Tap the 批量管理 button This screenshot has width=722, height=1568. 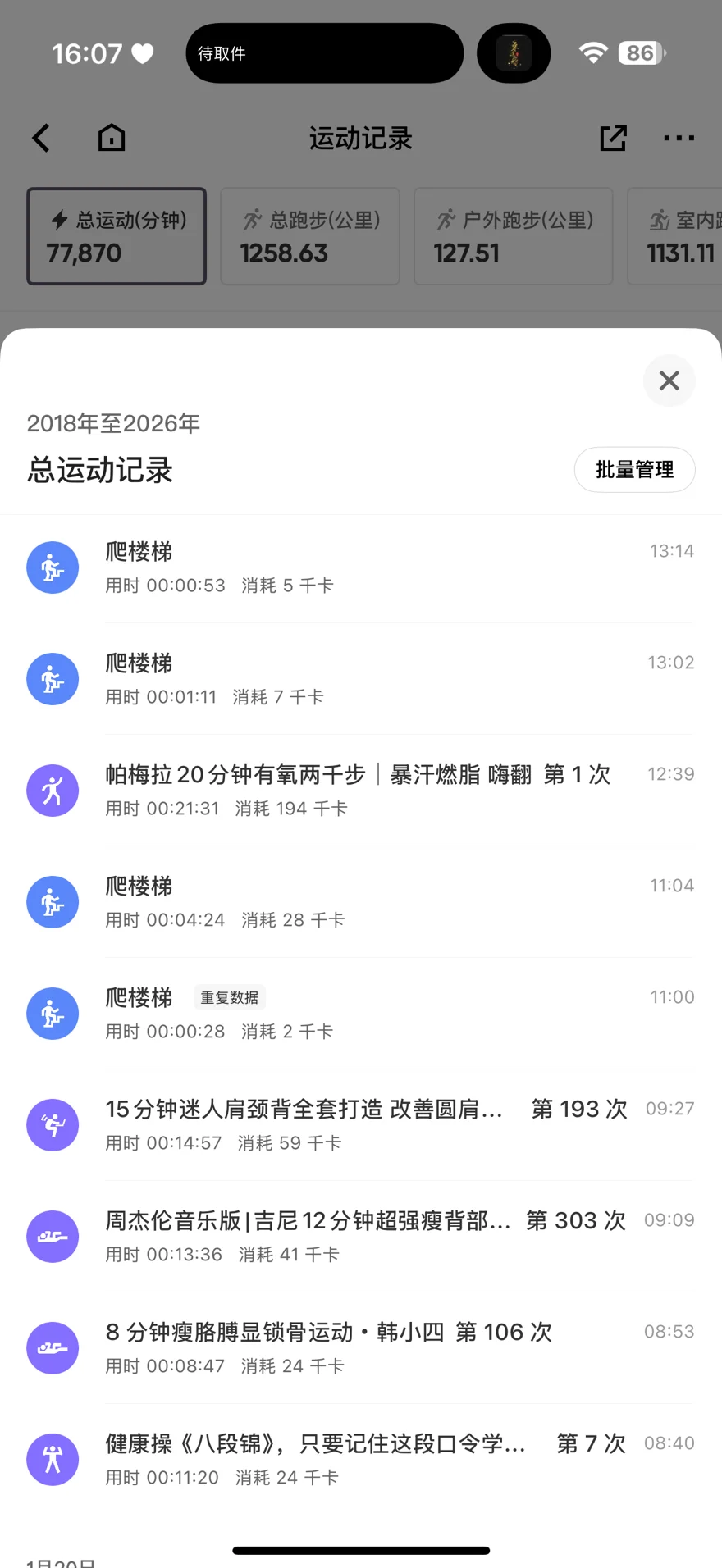pyautogui.click(x=634, y=470)
